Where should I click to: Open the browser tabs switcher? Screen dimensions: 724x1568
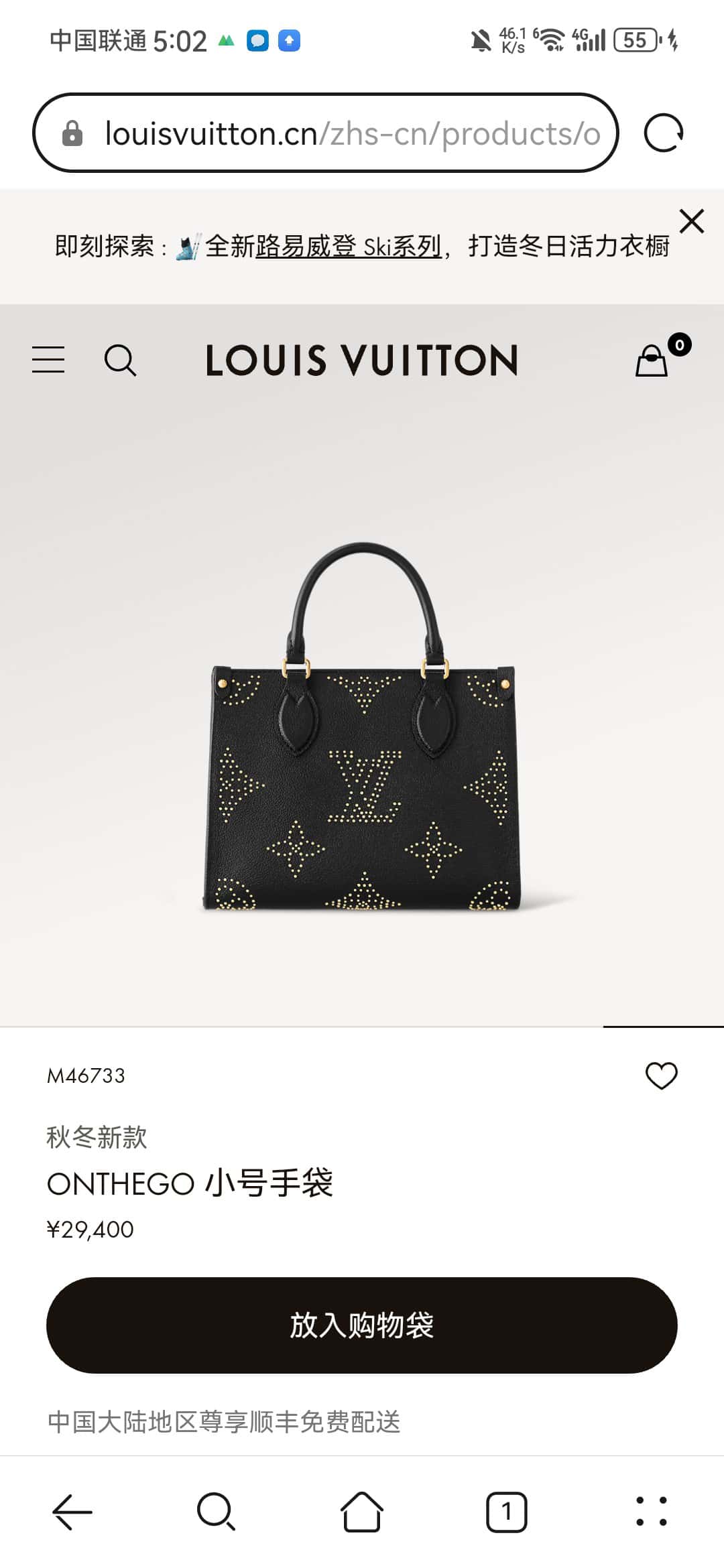click(507, 1512)
